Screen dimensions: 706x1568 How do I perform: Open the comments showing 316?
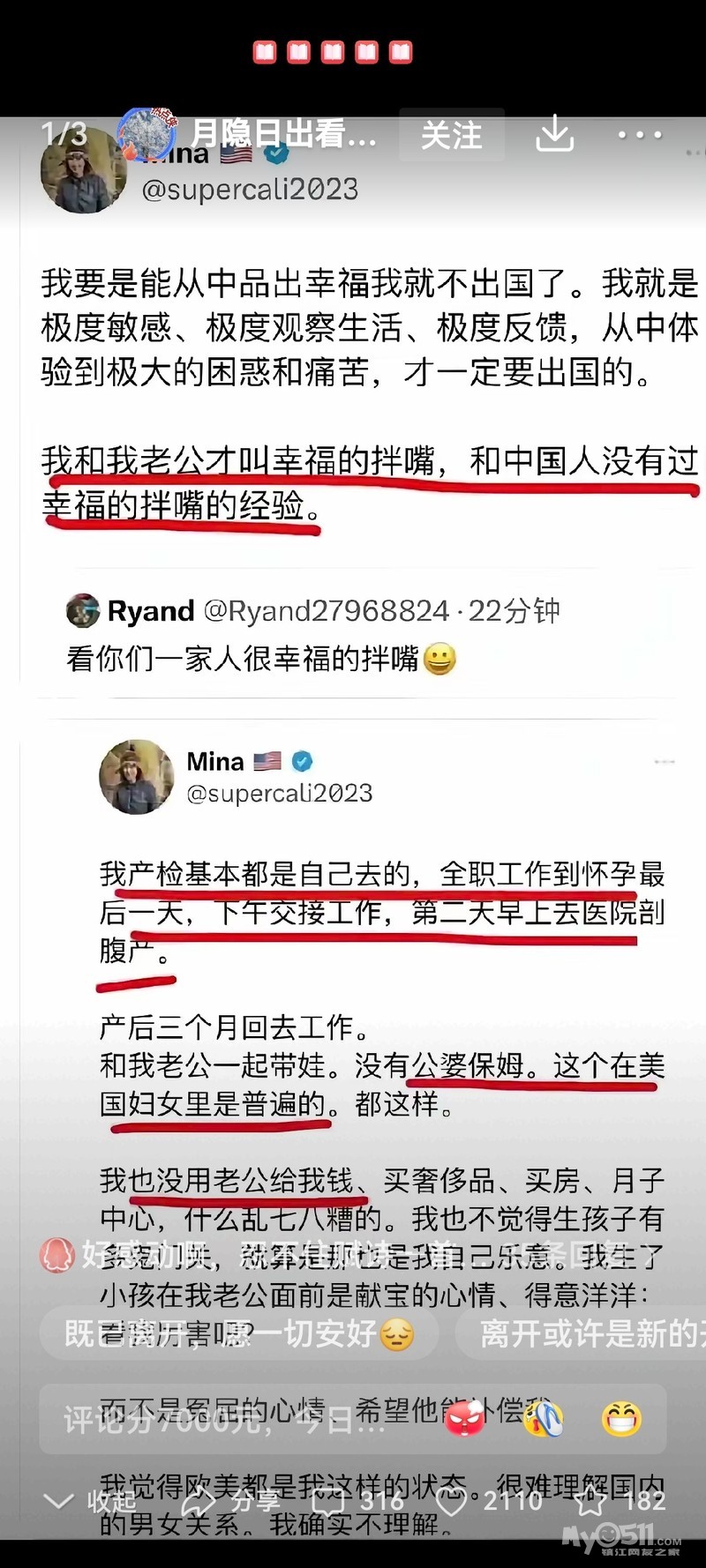[356, 1500]
